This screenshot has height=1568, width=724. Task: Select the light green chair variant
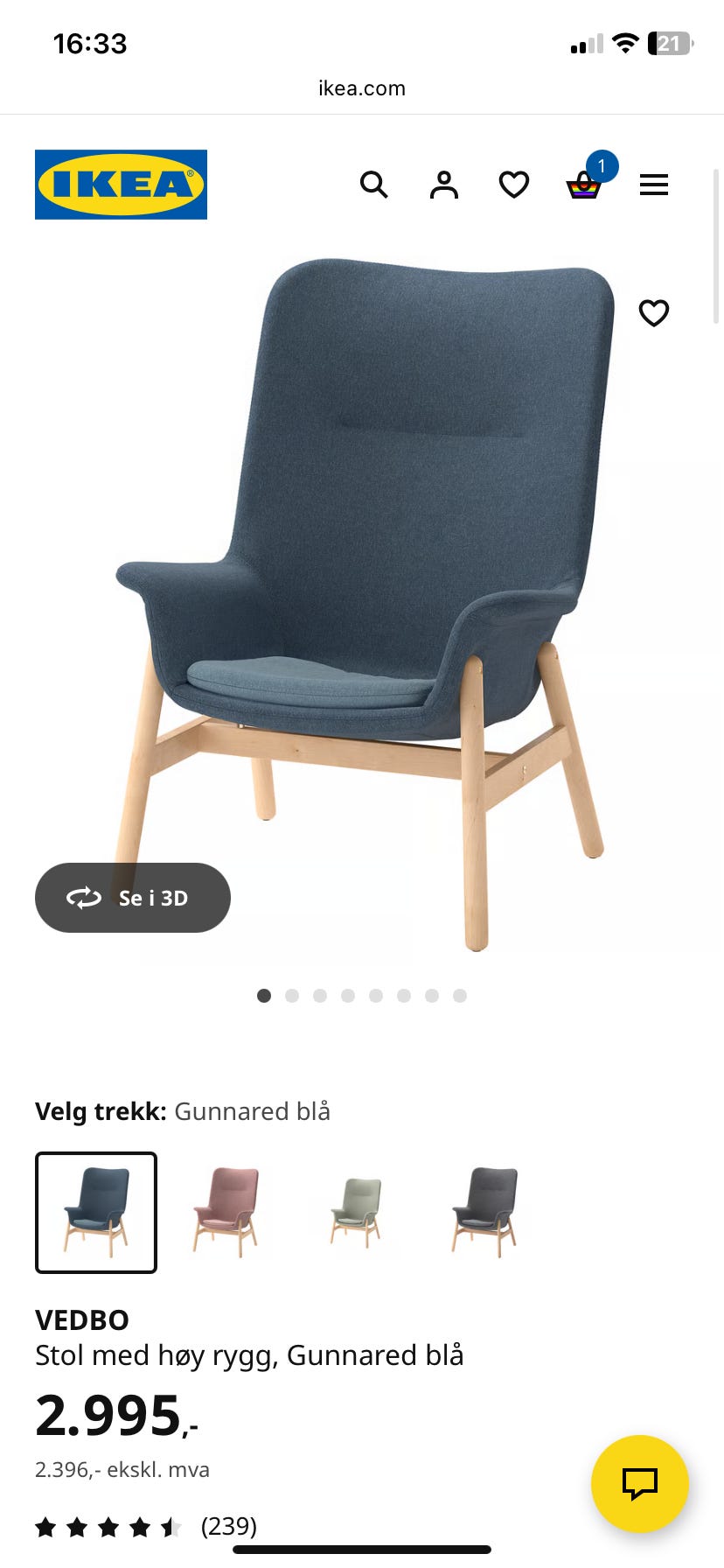click(x=355, y=1214)
